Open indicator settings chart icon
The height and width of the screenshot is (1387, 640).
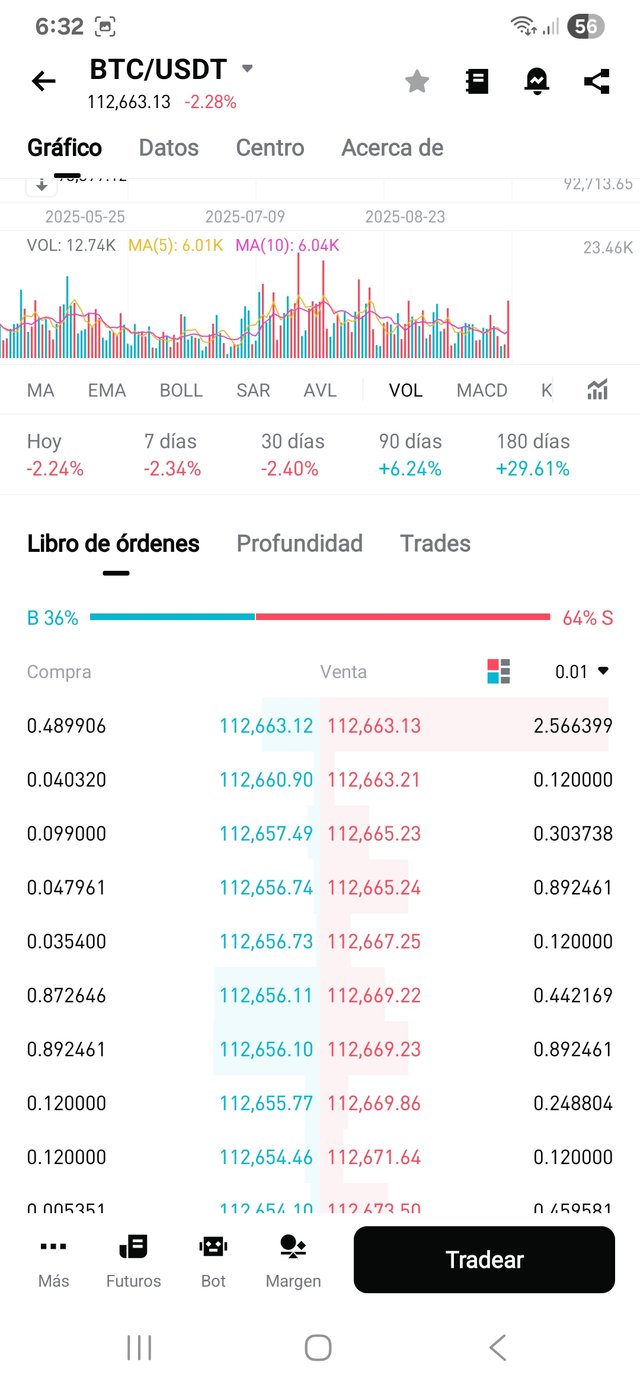pos(598,390)
